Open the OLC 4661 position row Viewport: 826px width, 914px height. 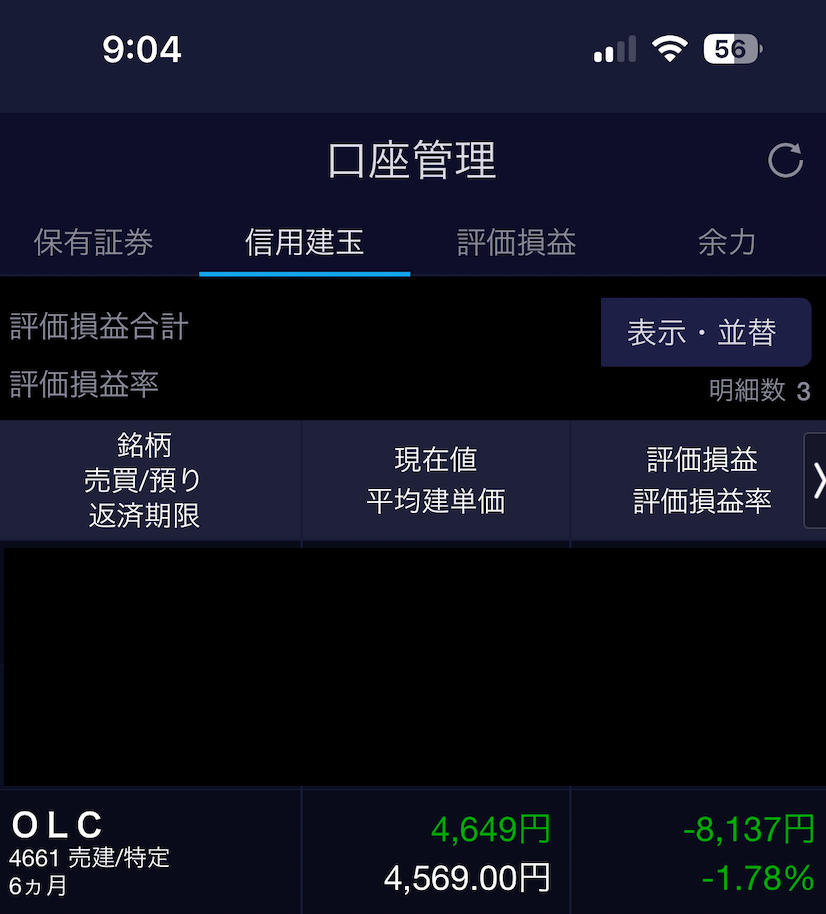point(150,851)
